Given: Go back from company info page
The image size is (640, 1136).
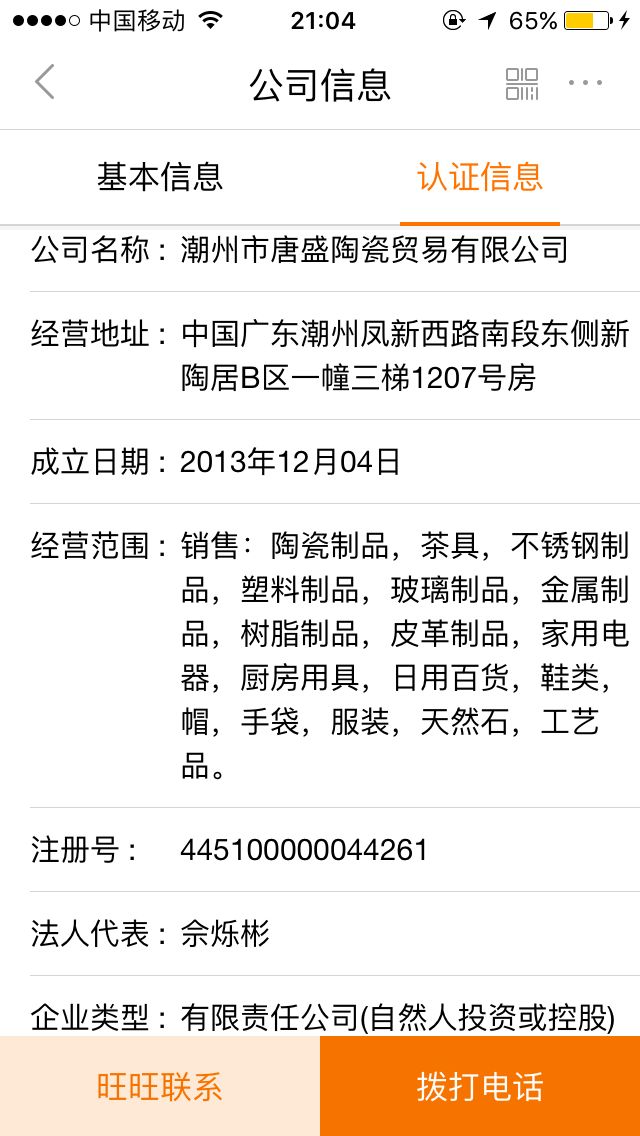Looking at the screenshot, I should click(x=44, y=83).
